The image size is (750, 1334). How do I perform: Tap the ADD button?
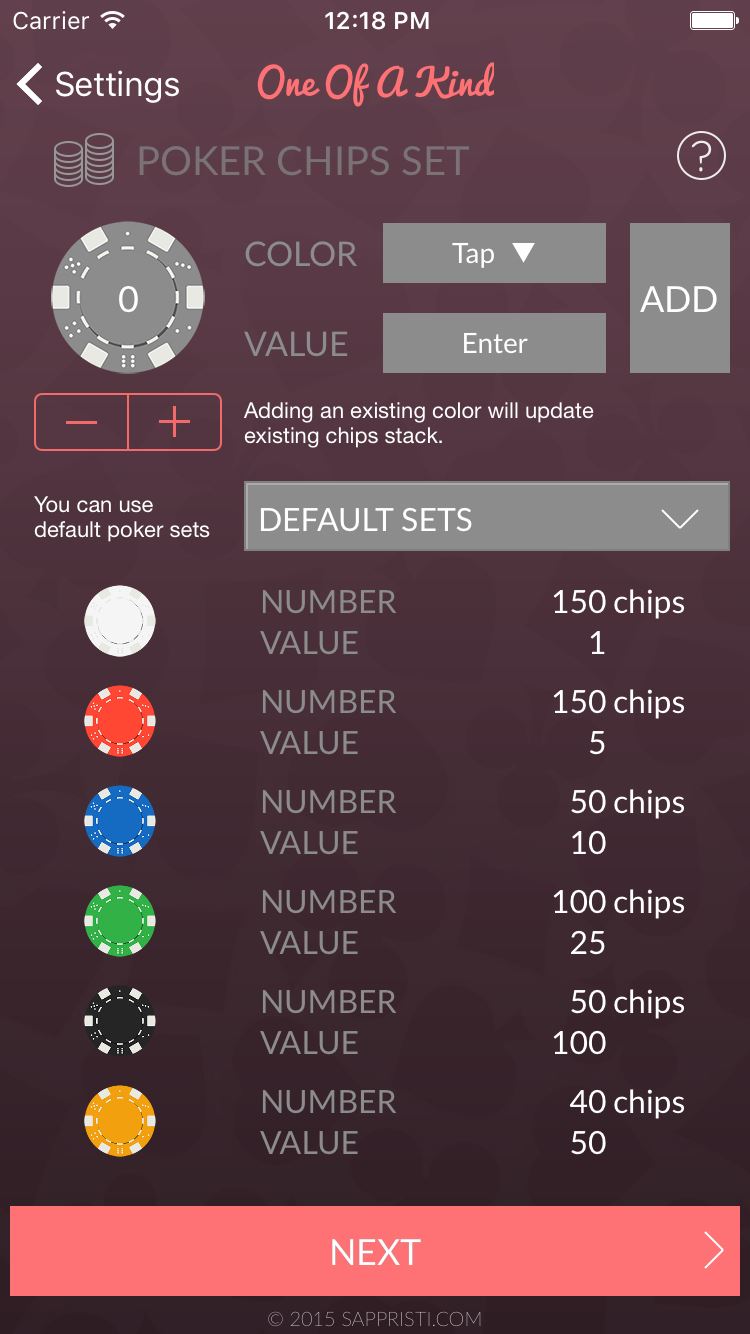(x=679, y=298)
